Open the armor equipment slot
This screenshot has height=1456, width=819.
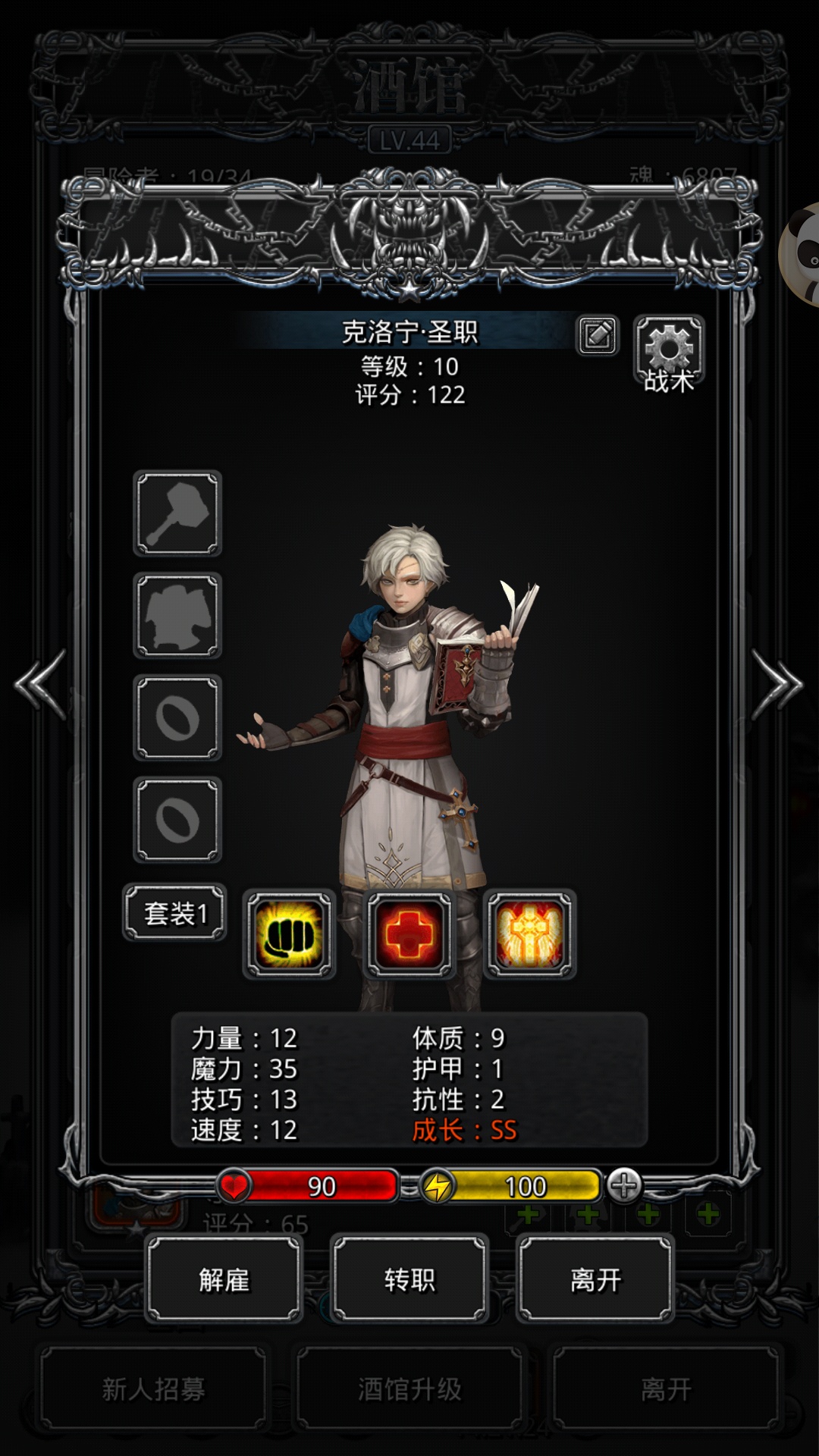tap(177, 615)
